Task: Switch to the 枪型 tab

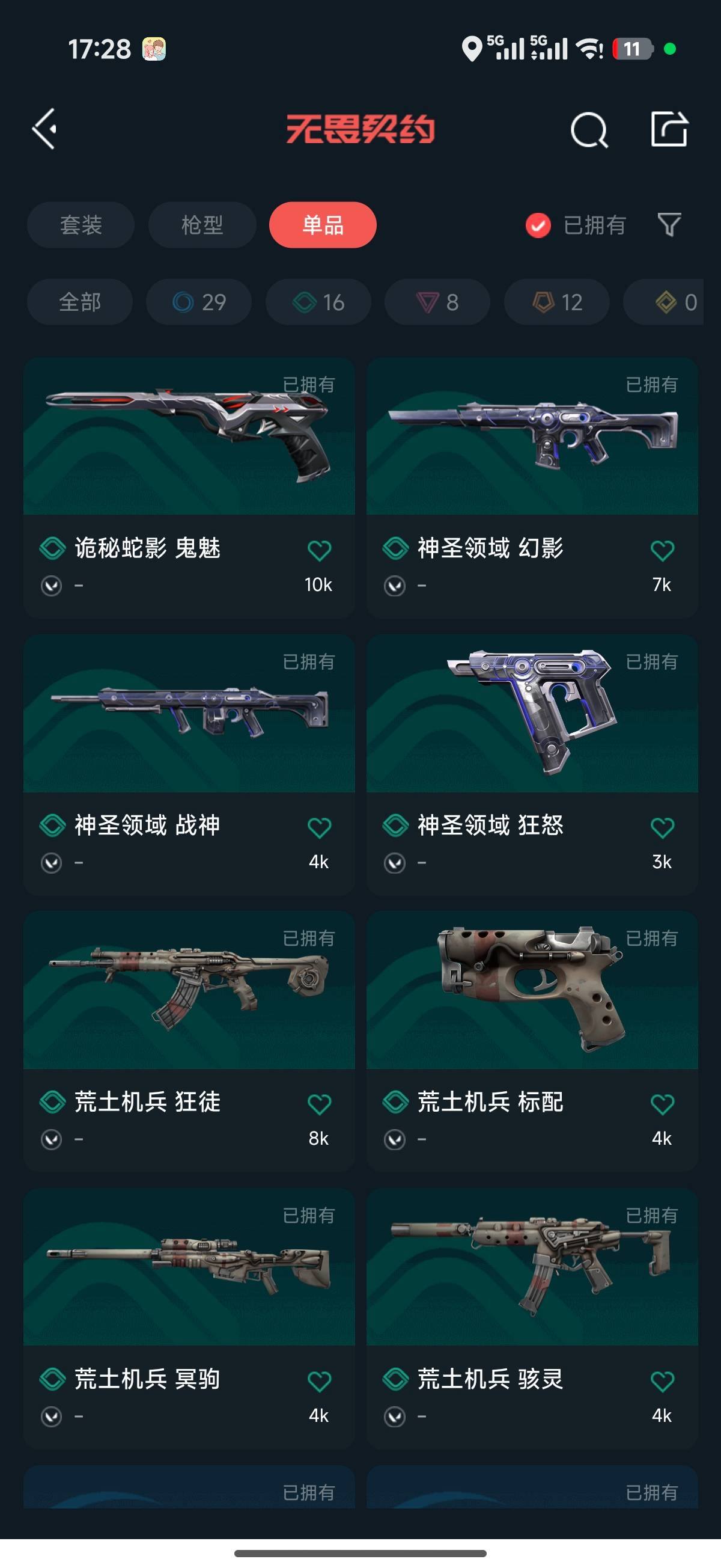Action: coord(202,225)
